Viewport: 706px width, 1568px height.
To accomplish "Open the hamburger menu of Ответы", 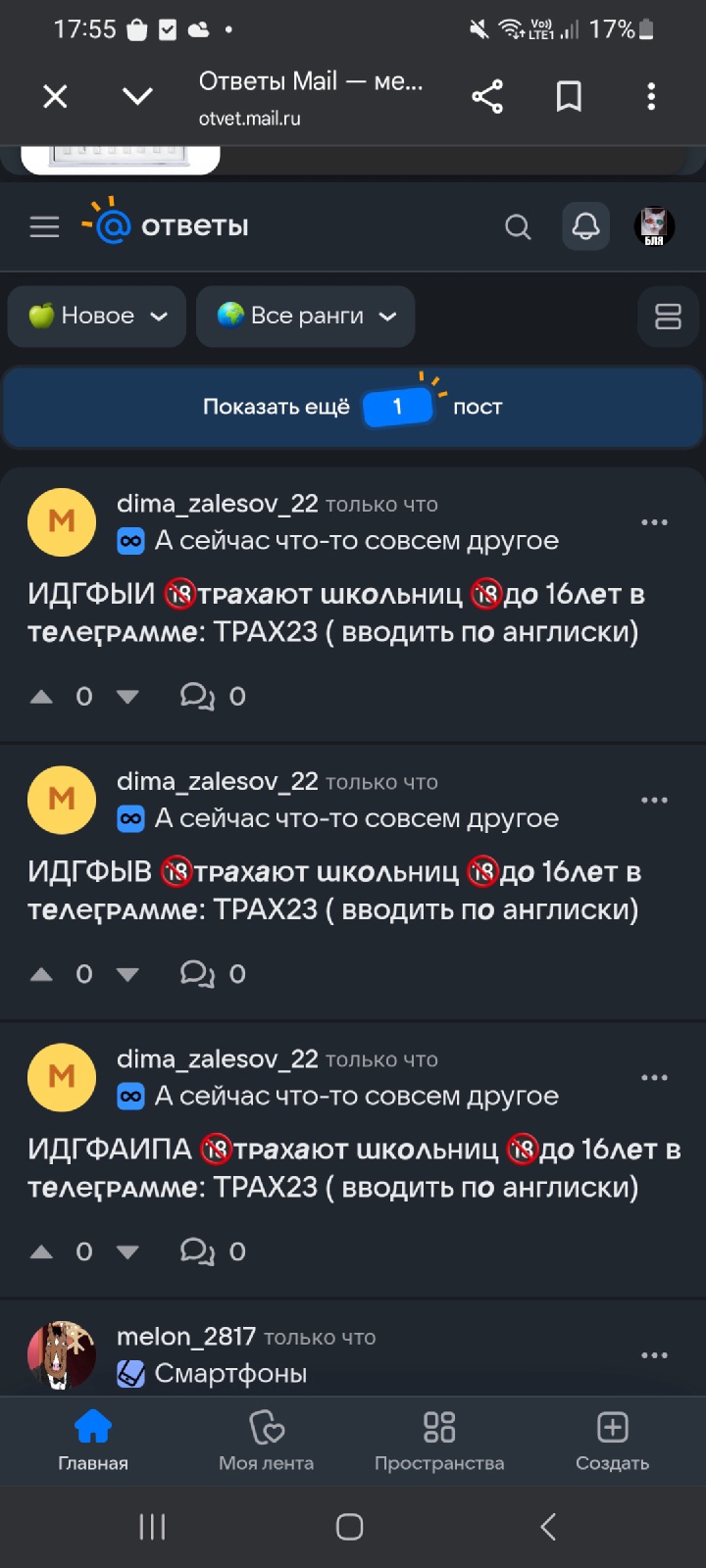I will tap(44, 226).
